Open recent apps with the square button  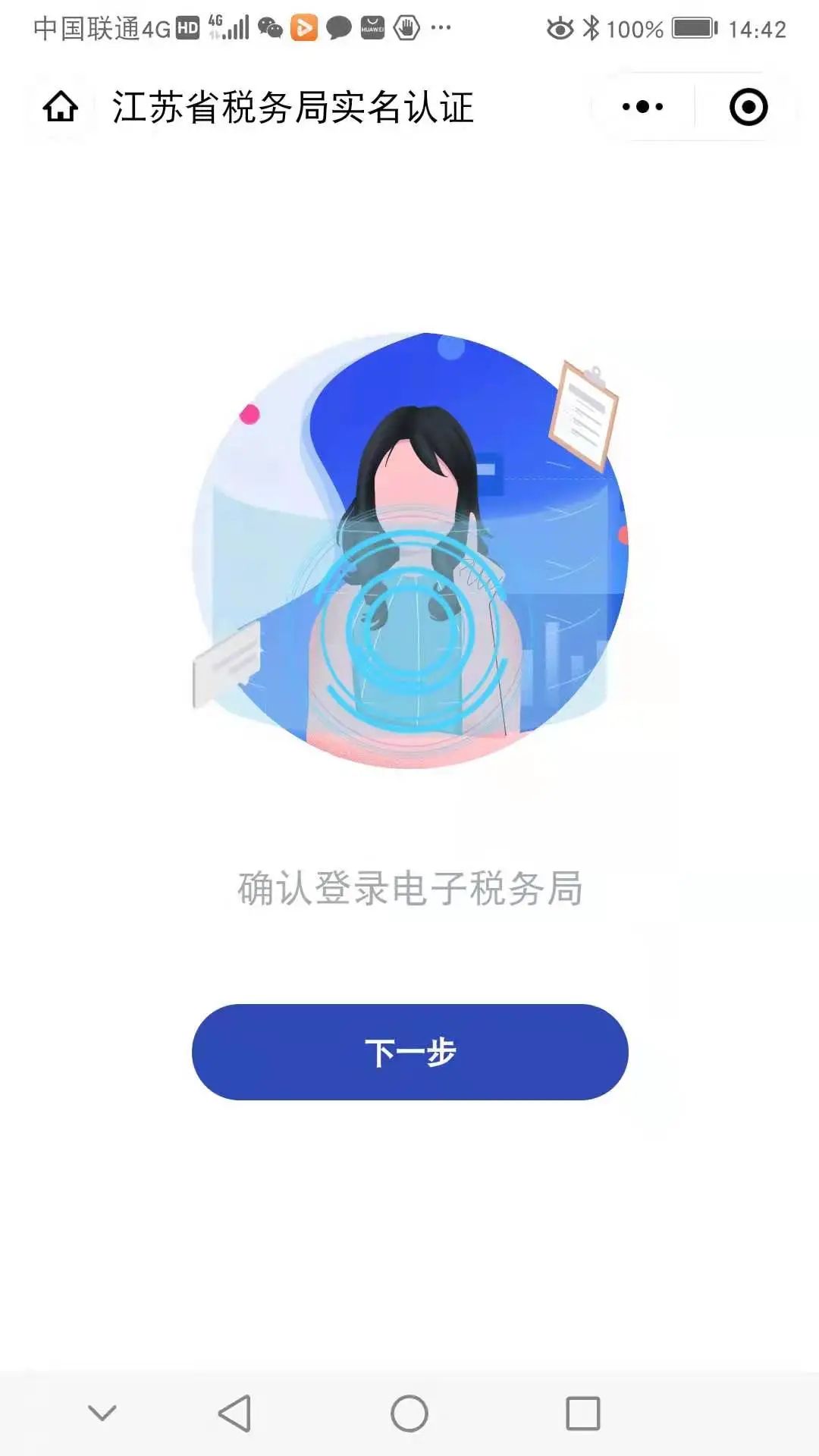(x=583, y=1414)
